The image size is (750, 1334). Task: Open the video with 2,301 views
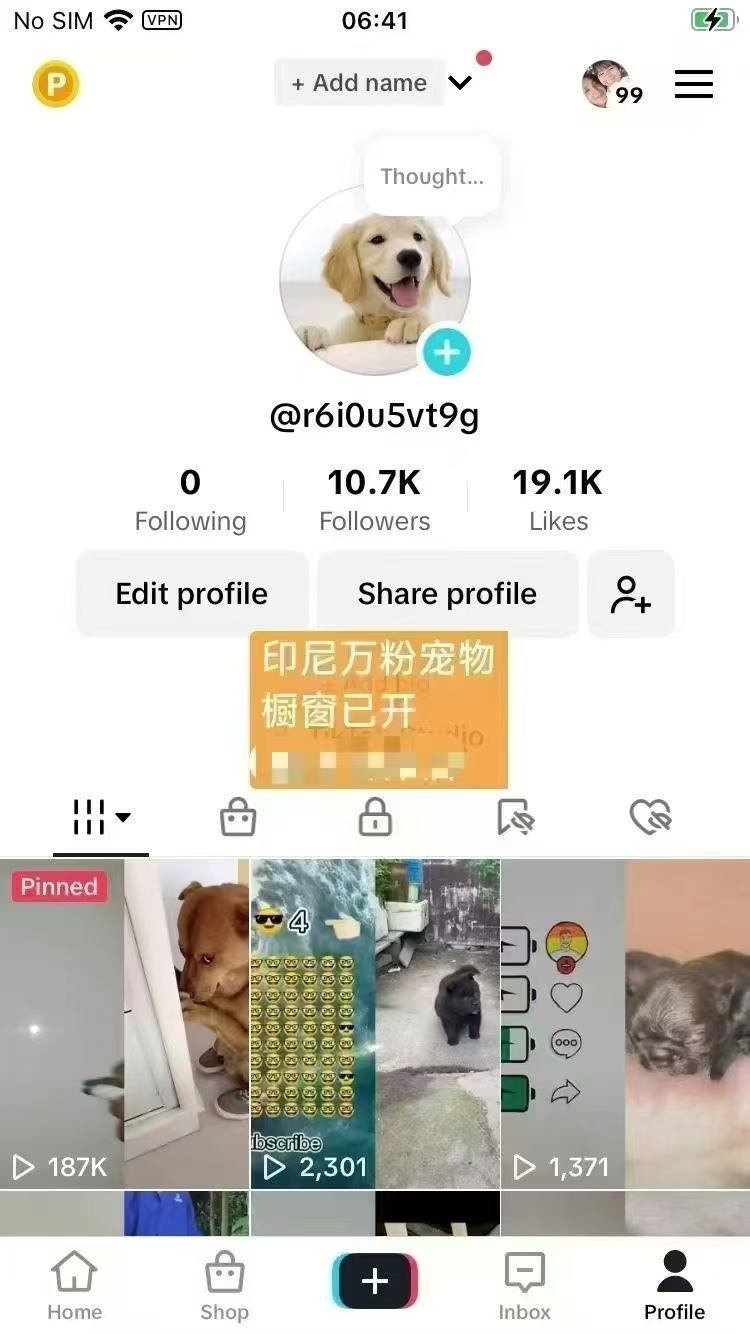374,1022
